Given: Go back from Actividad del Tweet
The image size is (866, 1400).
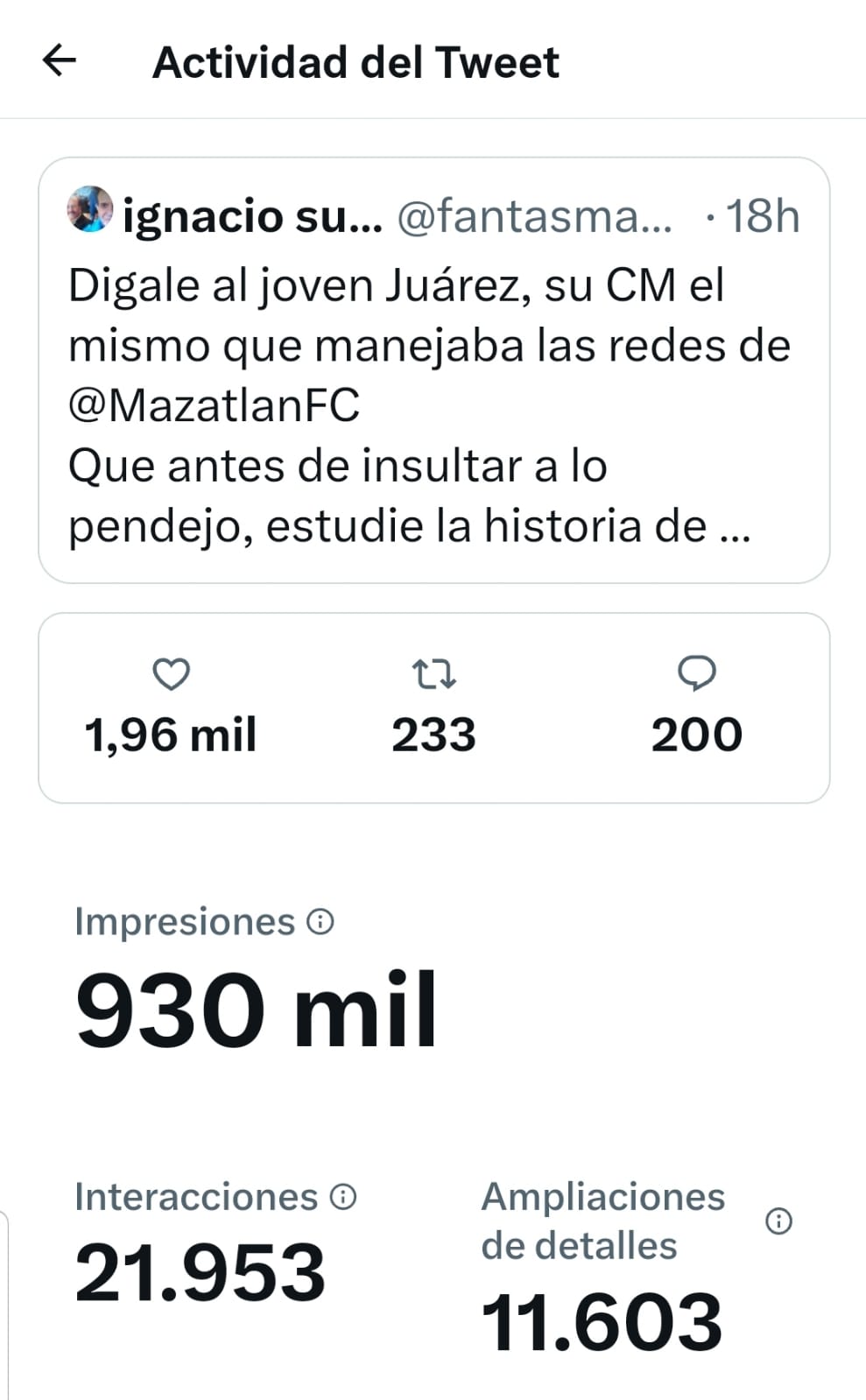Looking at the screenshot, I should click(60, 61).
